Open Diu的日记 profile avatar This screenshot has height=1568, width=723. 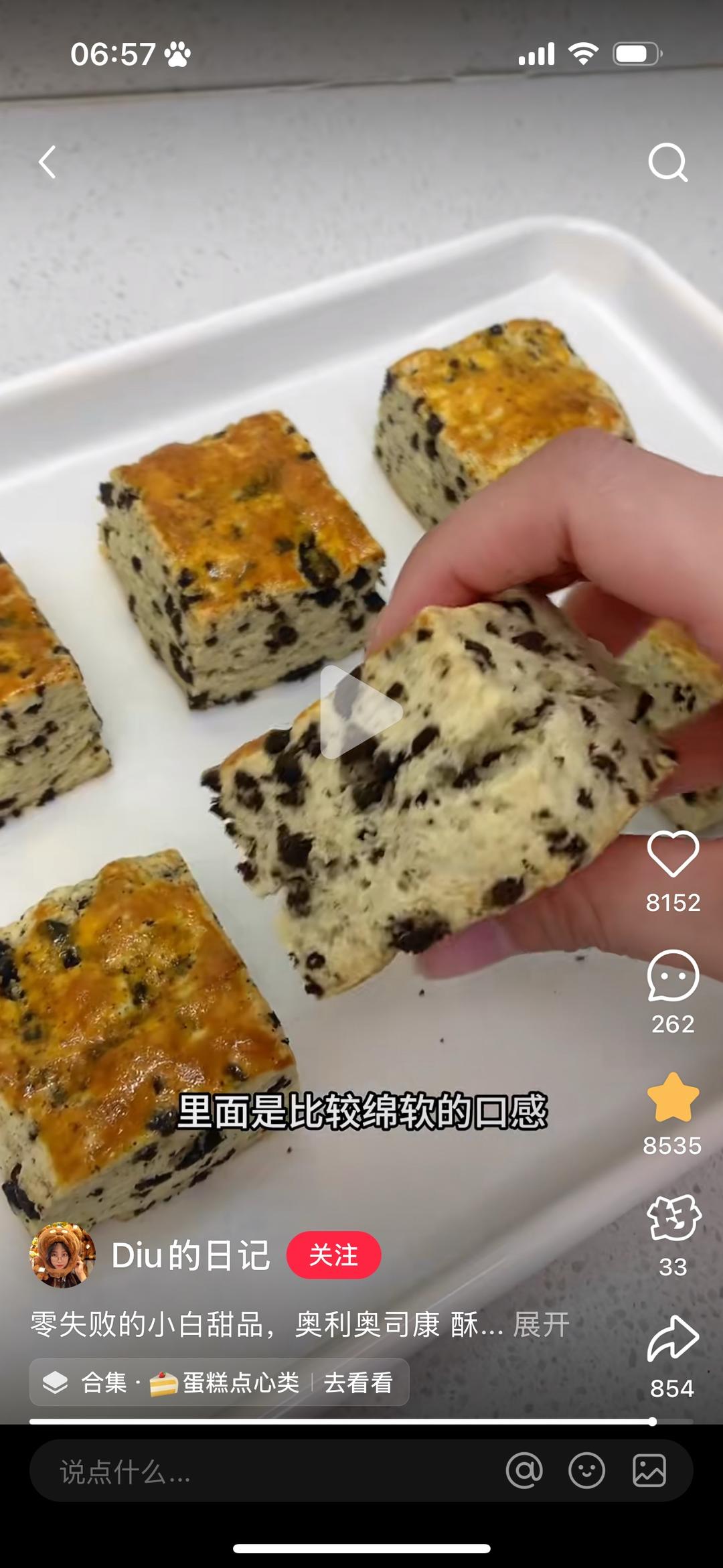[62, 1255]
